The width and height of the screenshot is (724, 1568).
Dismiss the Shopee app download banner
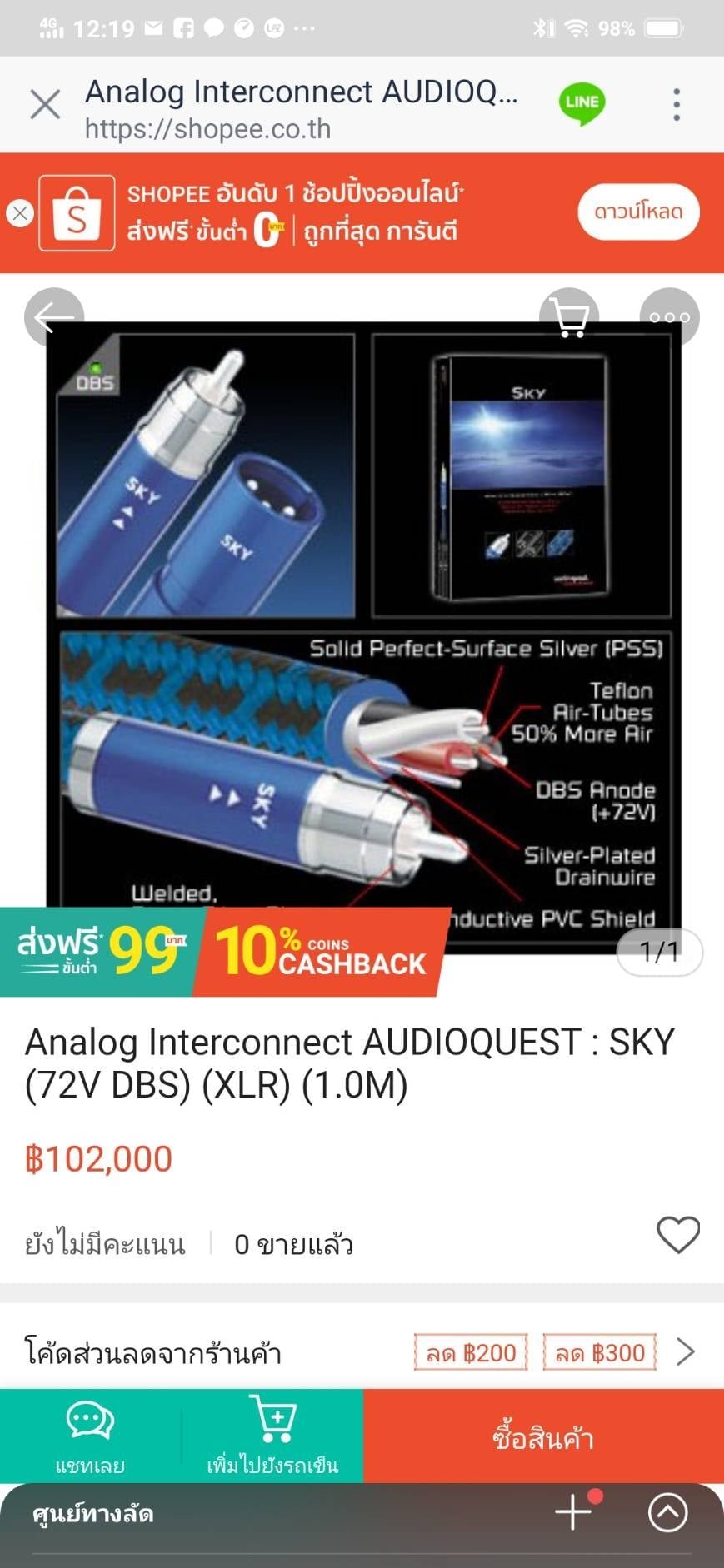[x=20, y=213]
